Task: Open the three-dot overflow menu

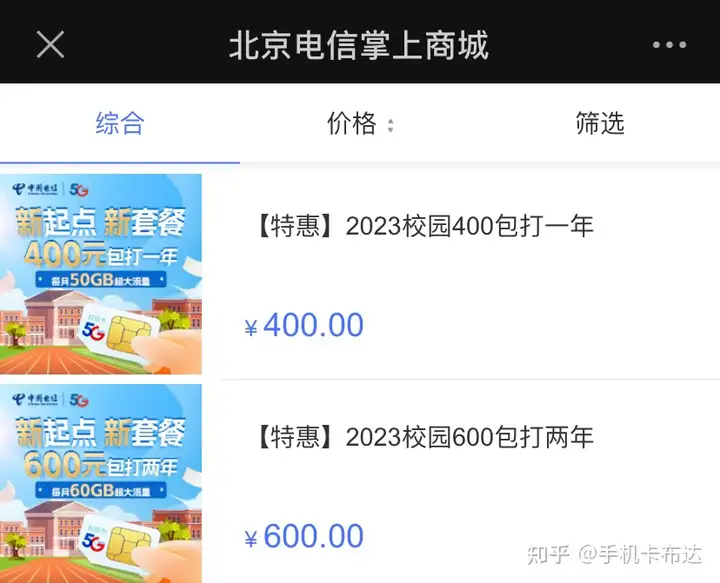Action: (x=669, y=45)
